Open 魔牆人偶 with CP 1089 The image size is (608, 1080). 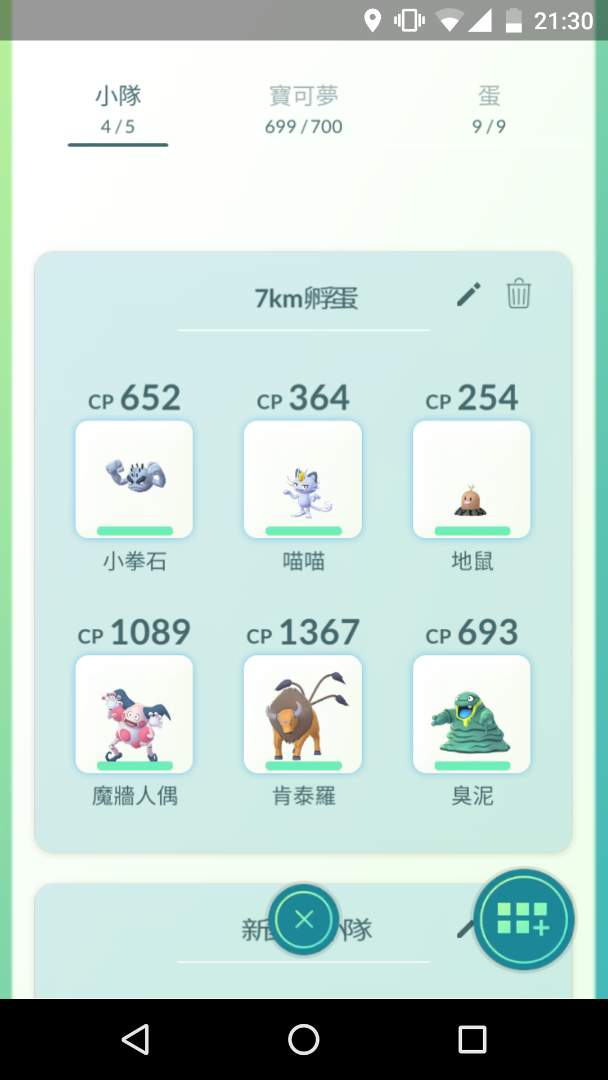point(134,714)
